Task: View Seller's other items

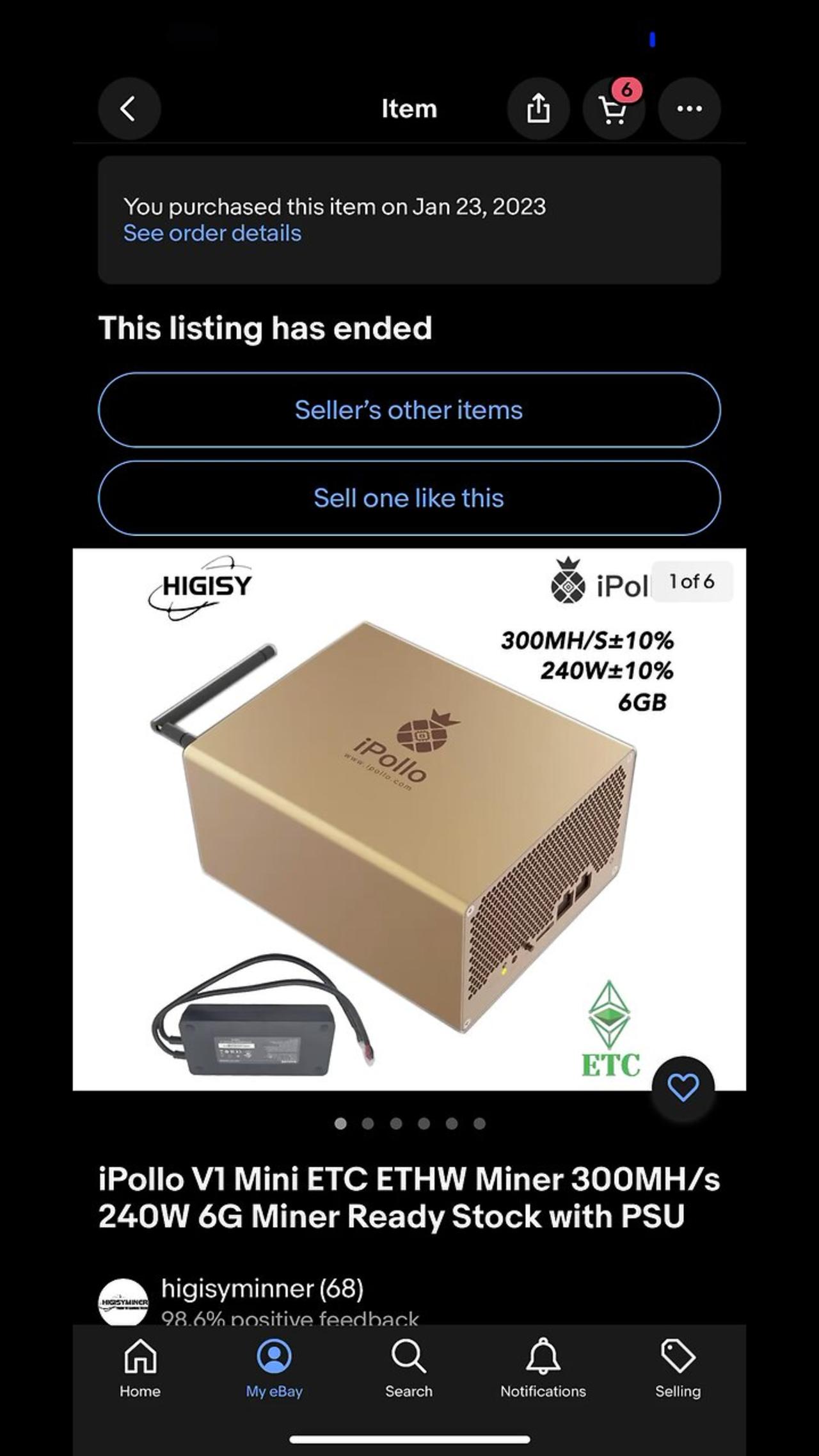Action: pos(409,410)
